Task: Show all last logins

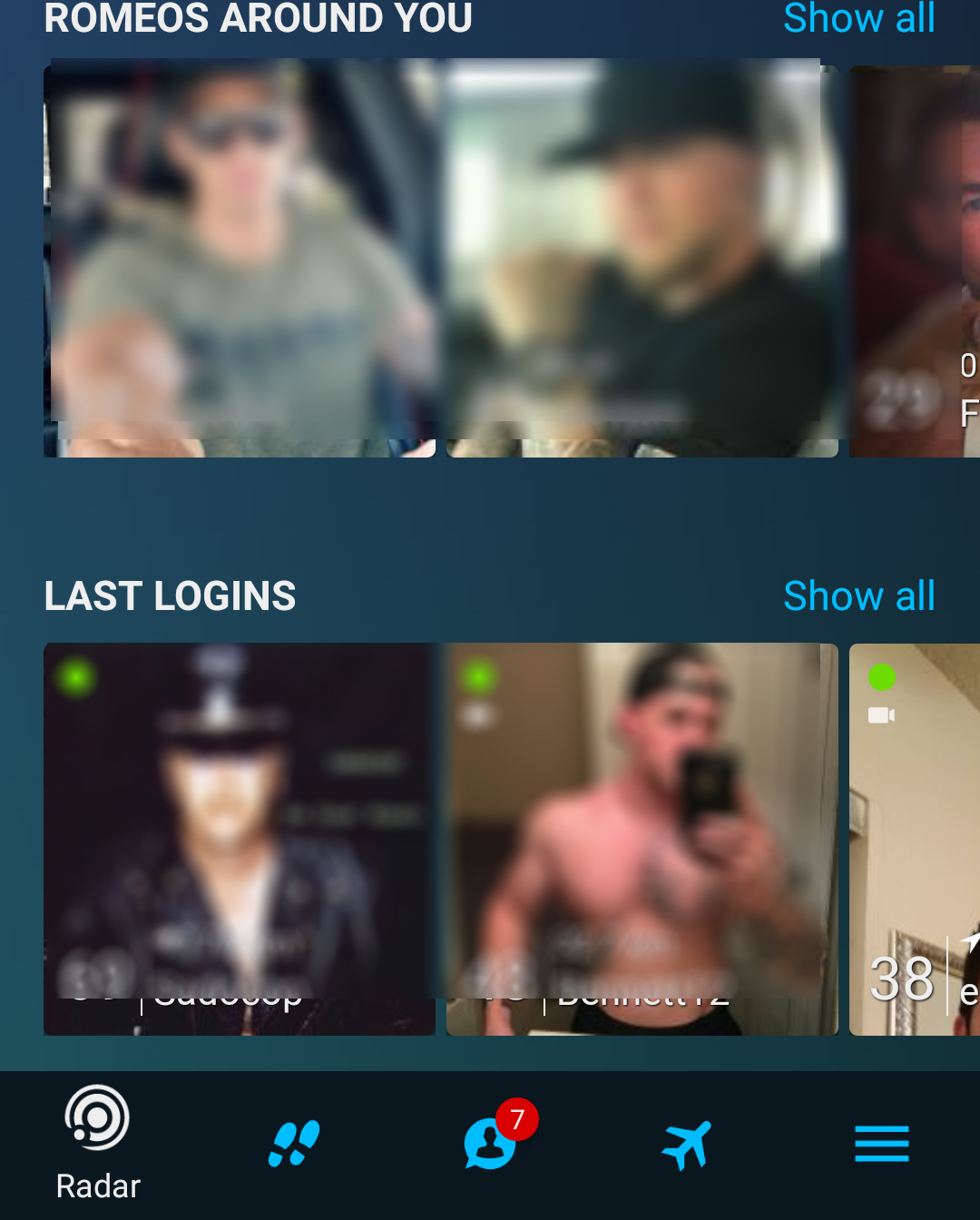Action: tap(858, 596)
